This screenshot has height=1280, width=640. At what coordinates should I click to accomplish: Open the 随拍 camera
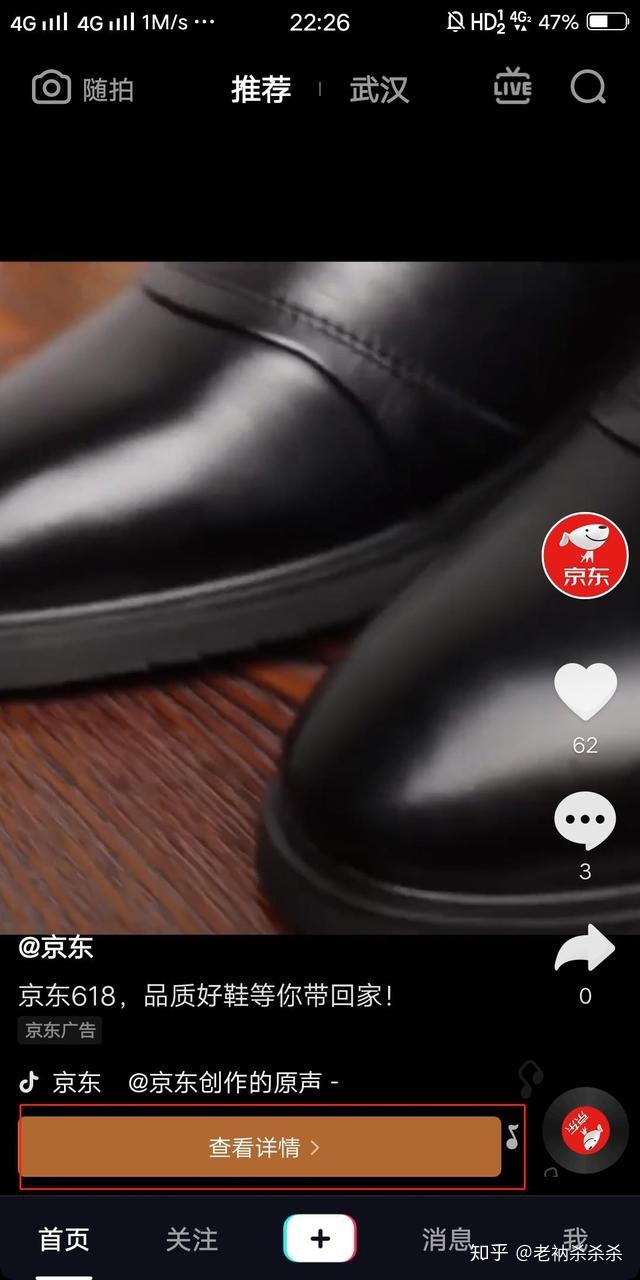coord(83,89)
